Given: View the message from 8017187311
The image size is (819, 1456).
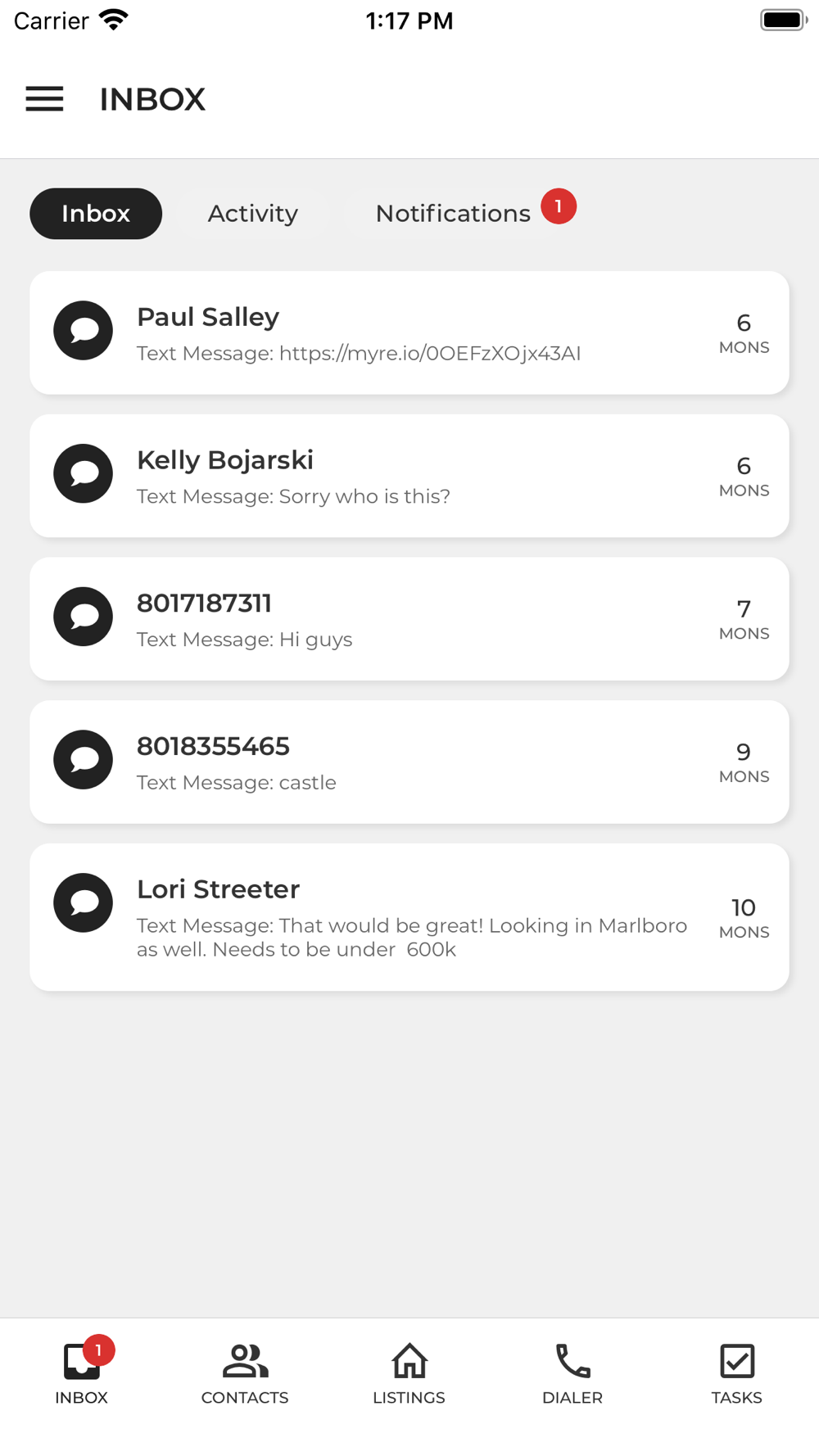Looking at the screenshot, I should point(409,619).
